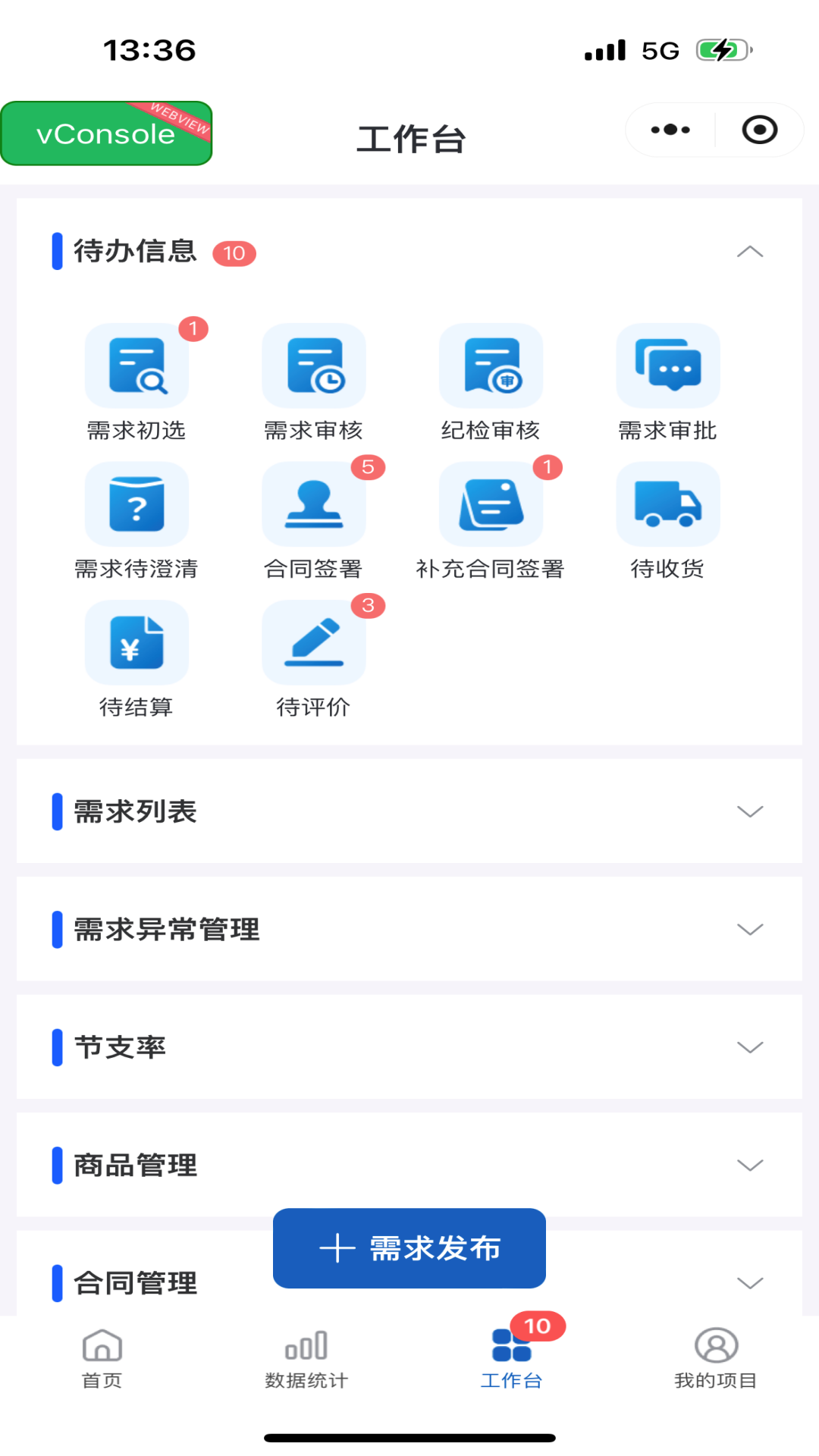Open 纪检审核 from 待办信息
The image size is (819, 1456).
tap(491, 366)
